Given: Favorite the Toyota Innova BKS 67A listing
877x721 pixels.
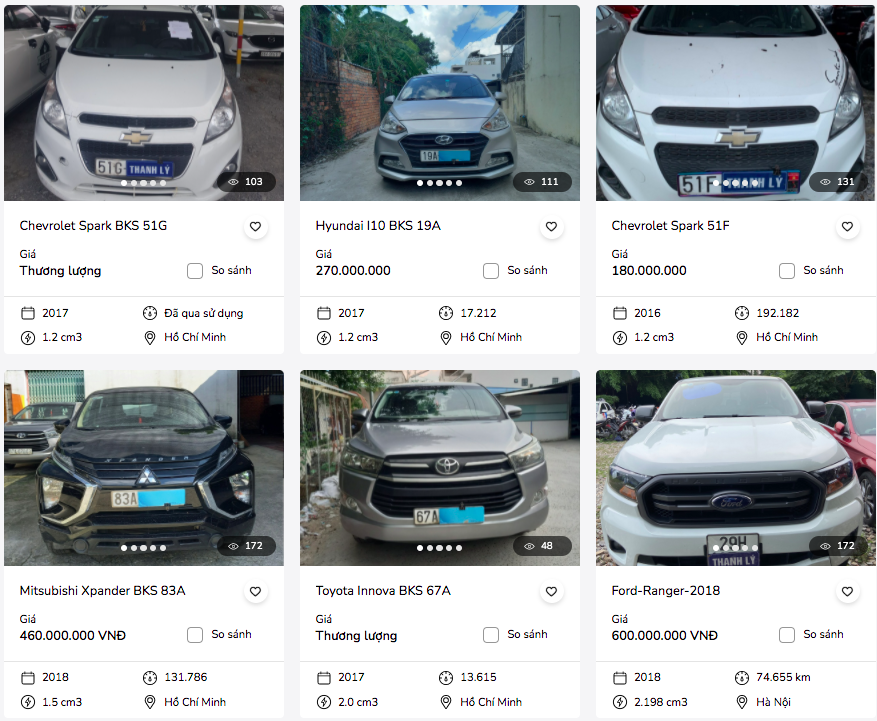Looking at the screenshot, I should 551,592.
